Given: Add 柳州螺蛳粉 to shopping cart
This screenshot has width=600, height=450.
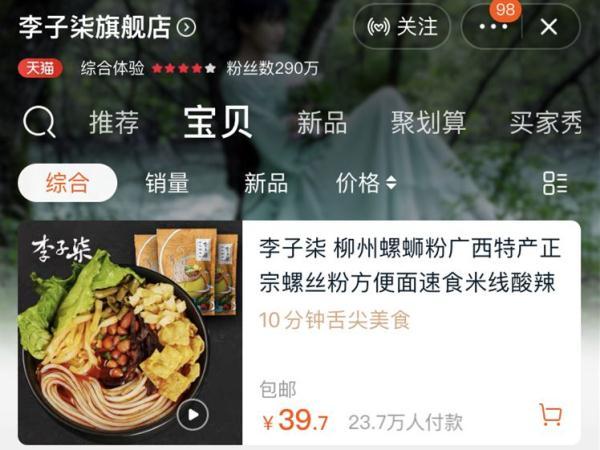Looking at the screenshot, I should click(550, 414).
